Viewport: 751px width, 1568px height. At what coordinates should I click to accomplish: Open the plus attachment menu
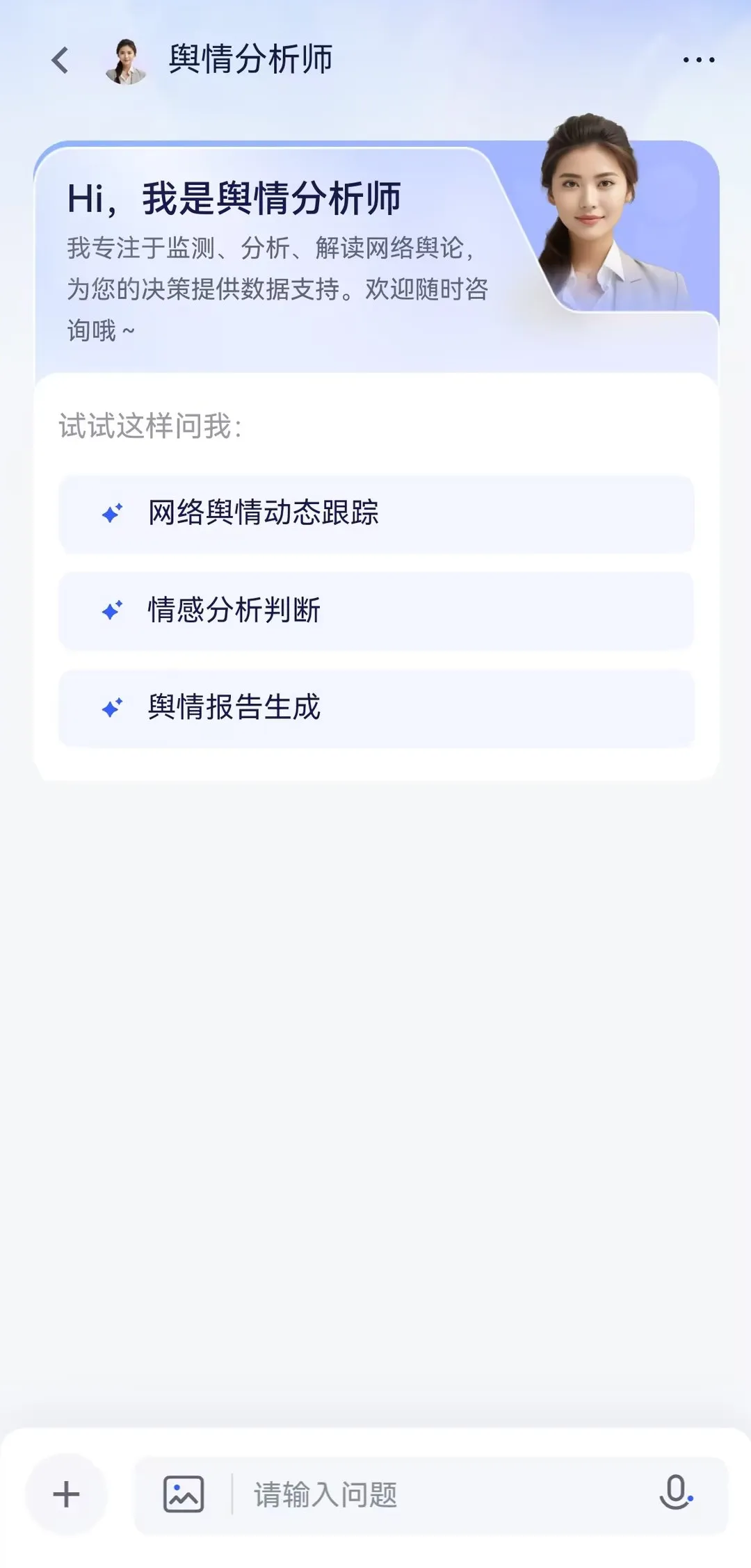pyautogui.click(x=66, y=1494)
